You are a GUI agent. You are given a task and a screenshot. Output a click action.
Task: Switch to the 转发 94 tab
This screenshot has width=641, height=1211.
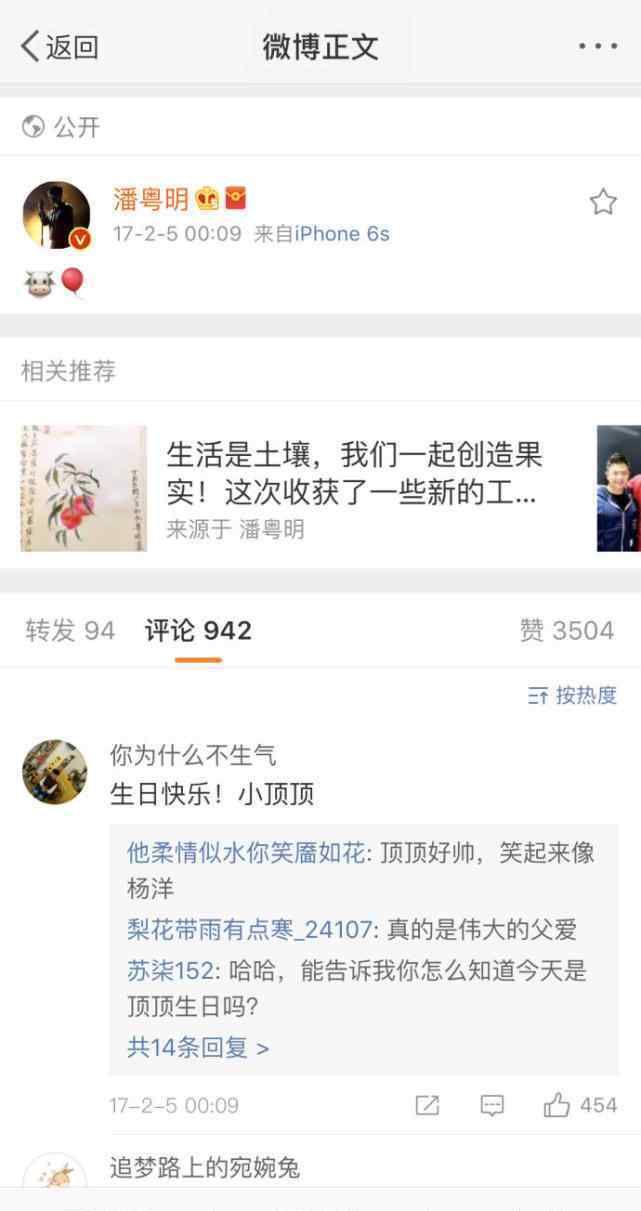pyautogui.click(x=70, y=630)
